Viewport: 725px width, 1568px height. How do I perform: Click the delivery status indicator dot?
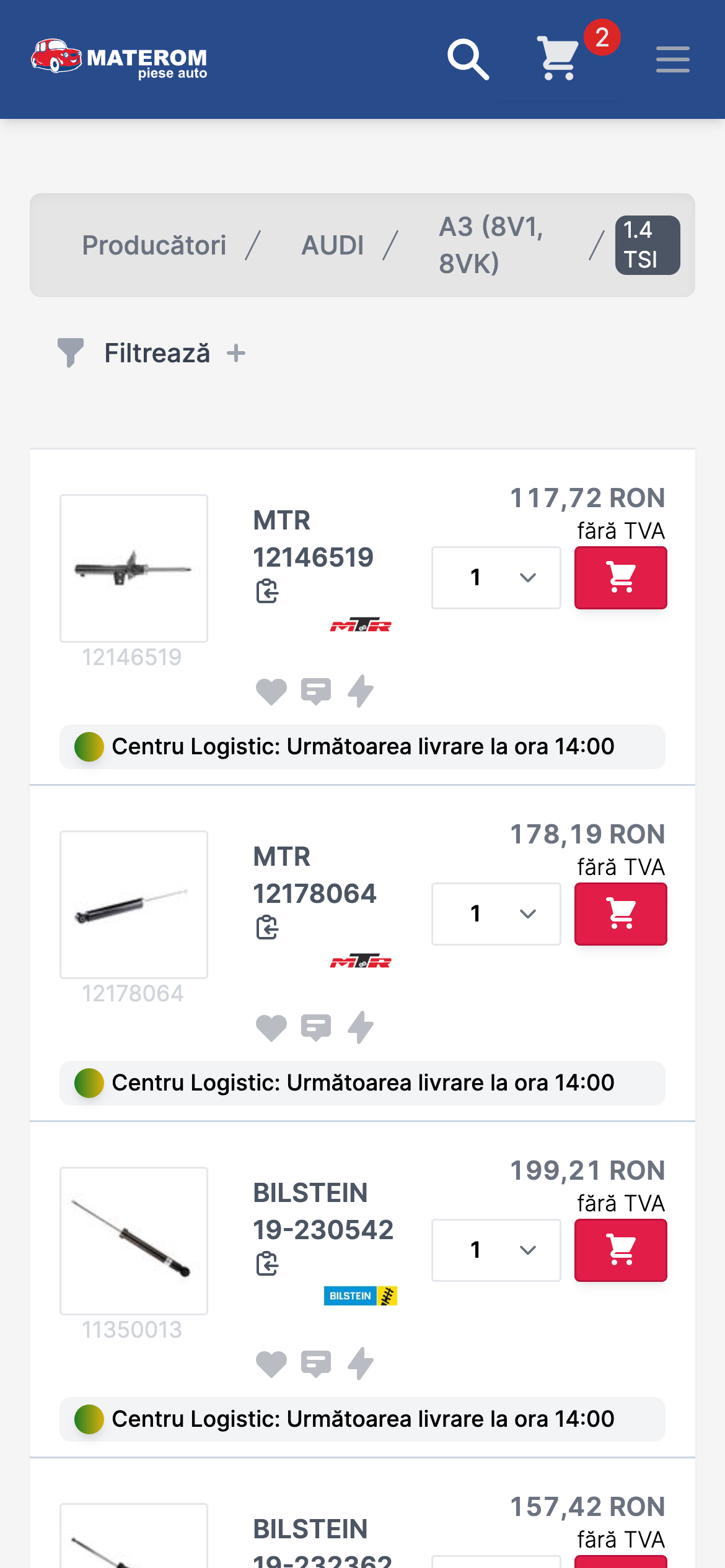[89, 746]
